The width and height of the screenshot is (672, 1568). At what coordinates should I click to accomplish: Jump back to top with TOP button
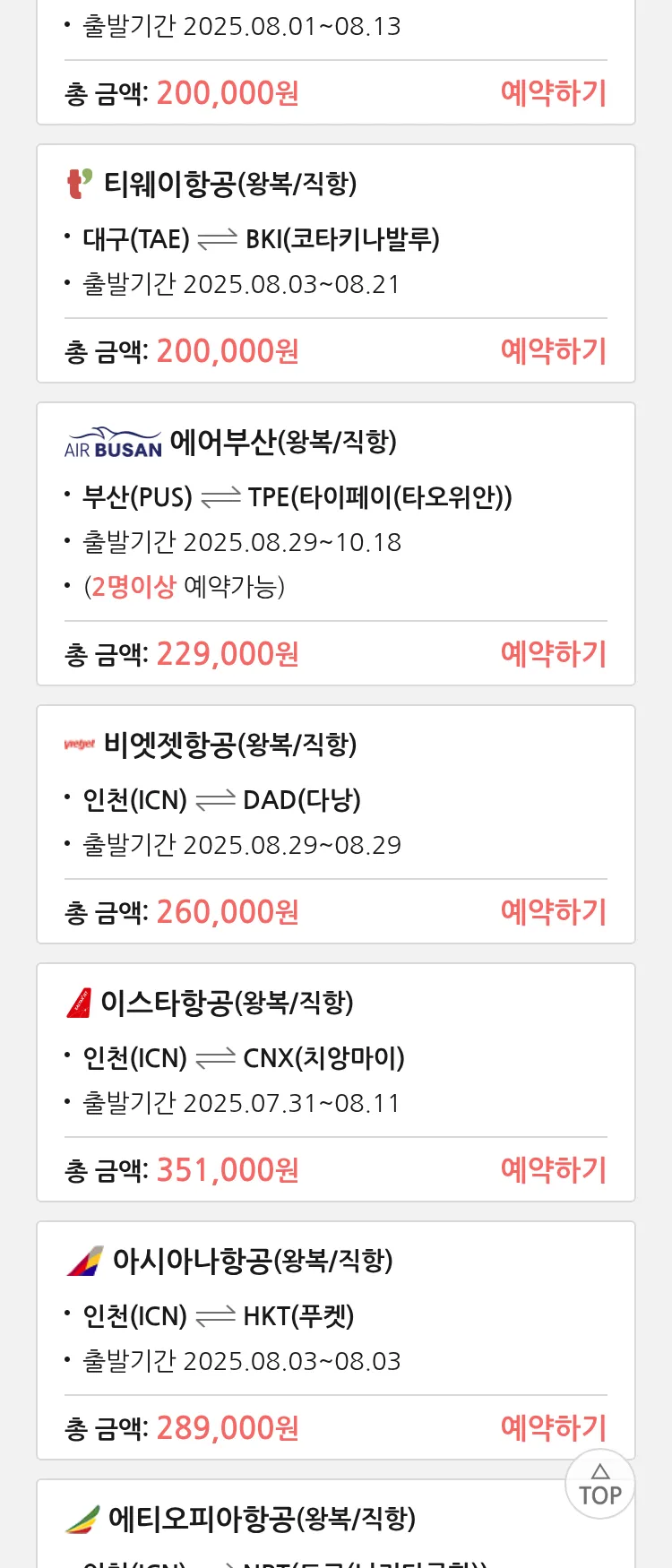pos(599,1484)
